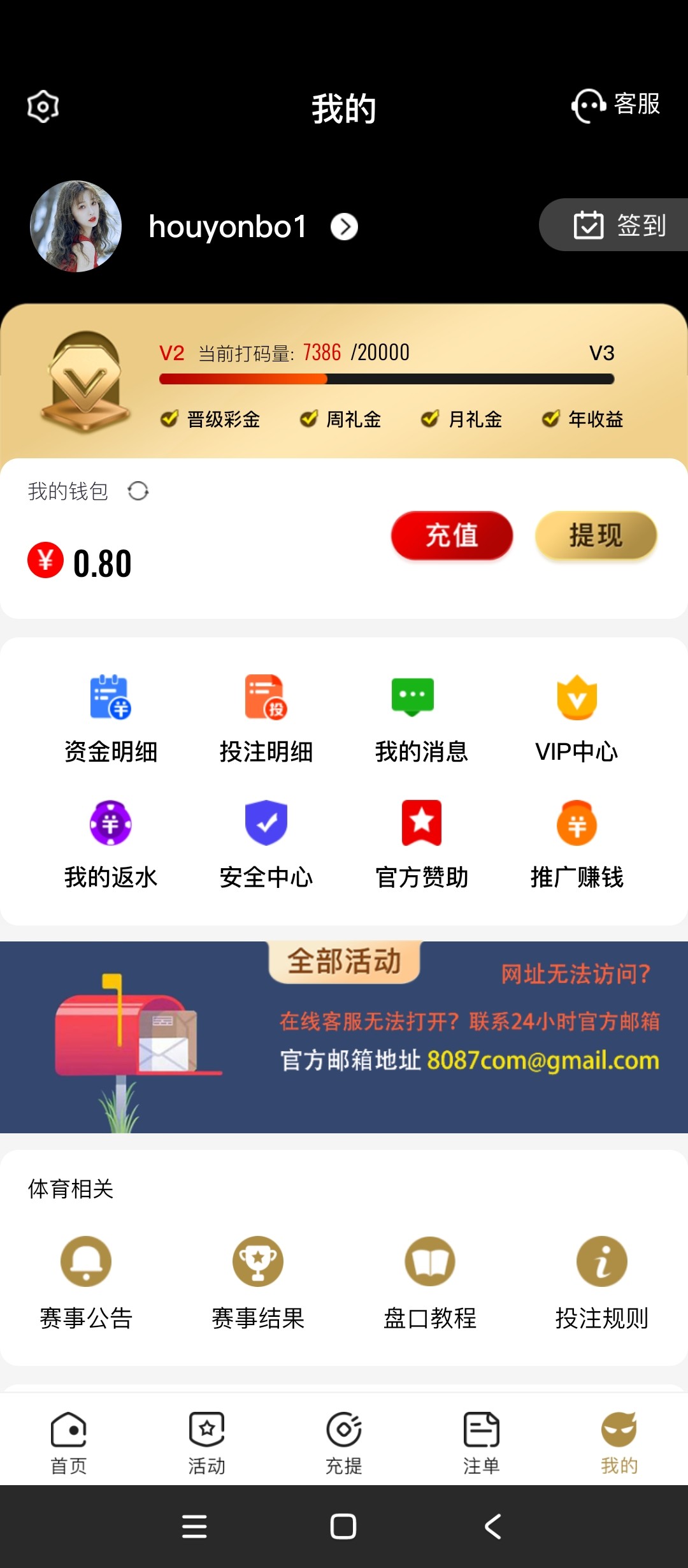Contact 客服 customer service

[615, 105]
